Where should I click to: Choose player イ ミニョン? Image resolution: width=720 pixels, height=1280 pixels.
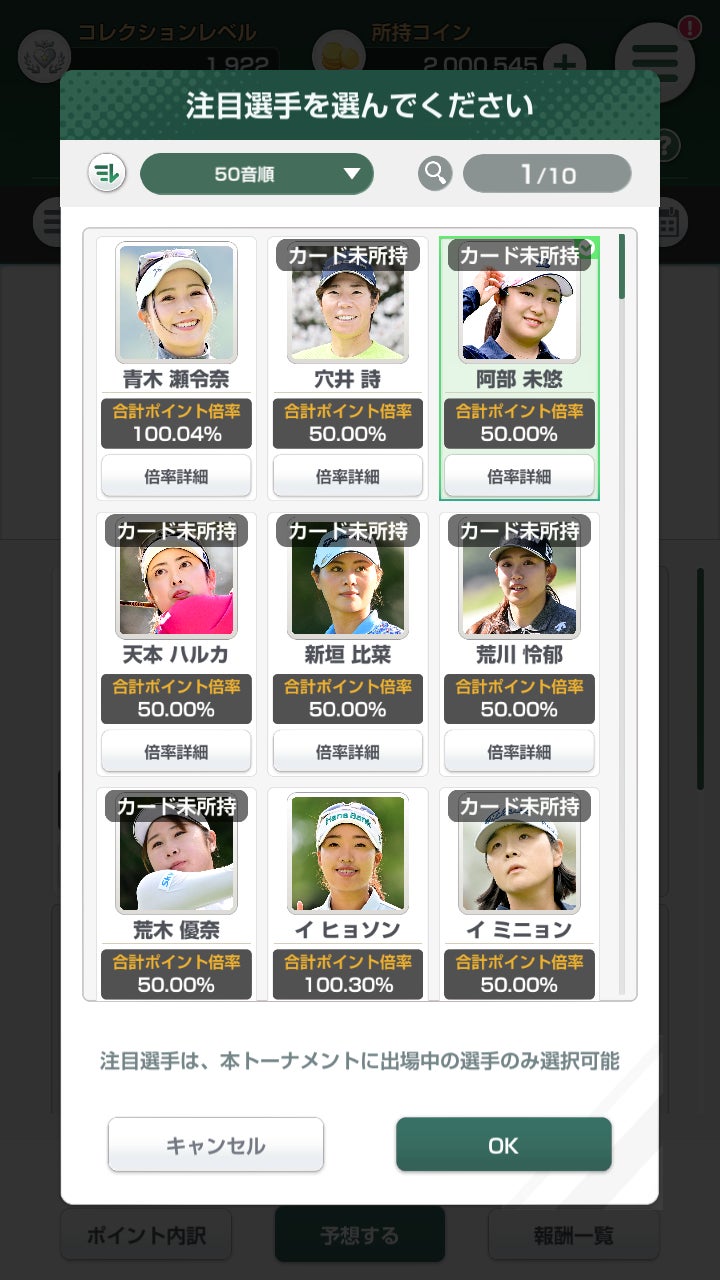(x=519, y=855)
